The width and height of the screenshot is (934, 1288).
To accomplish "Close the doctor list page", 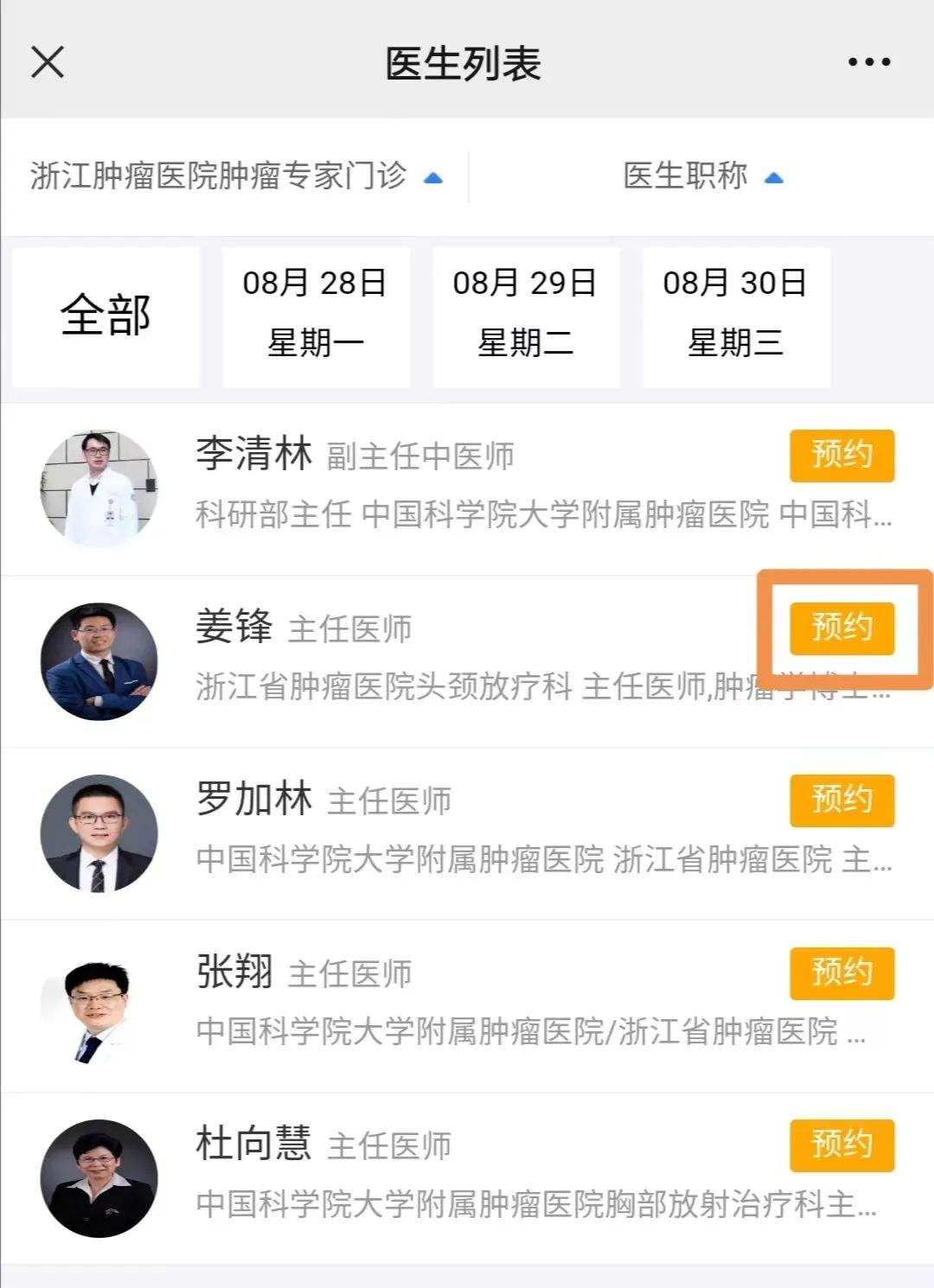I will pos(48,62).
